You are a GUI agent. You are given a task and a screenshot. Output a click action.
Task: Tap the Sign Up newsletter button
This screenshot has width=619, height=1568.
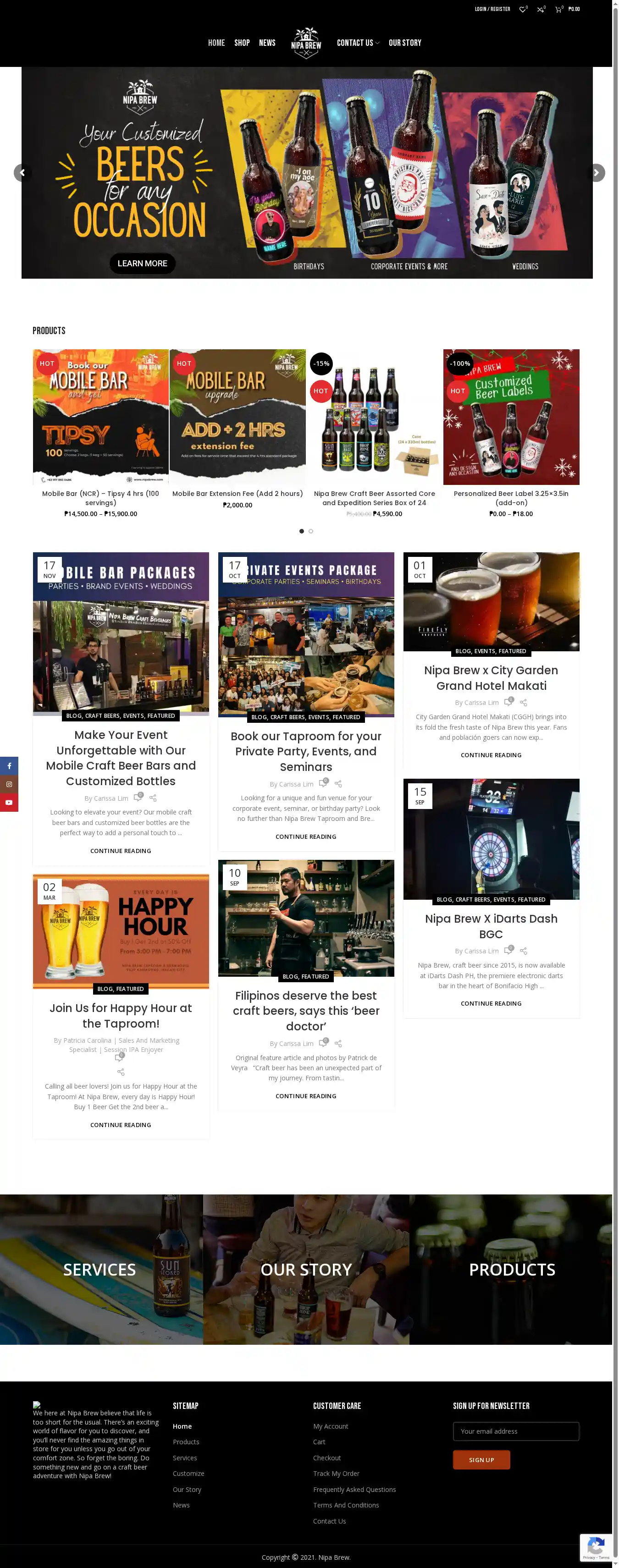pyautogui.click(x=481, y=1460)
